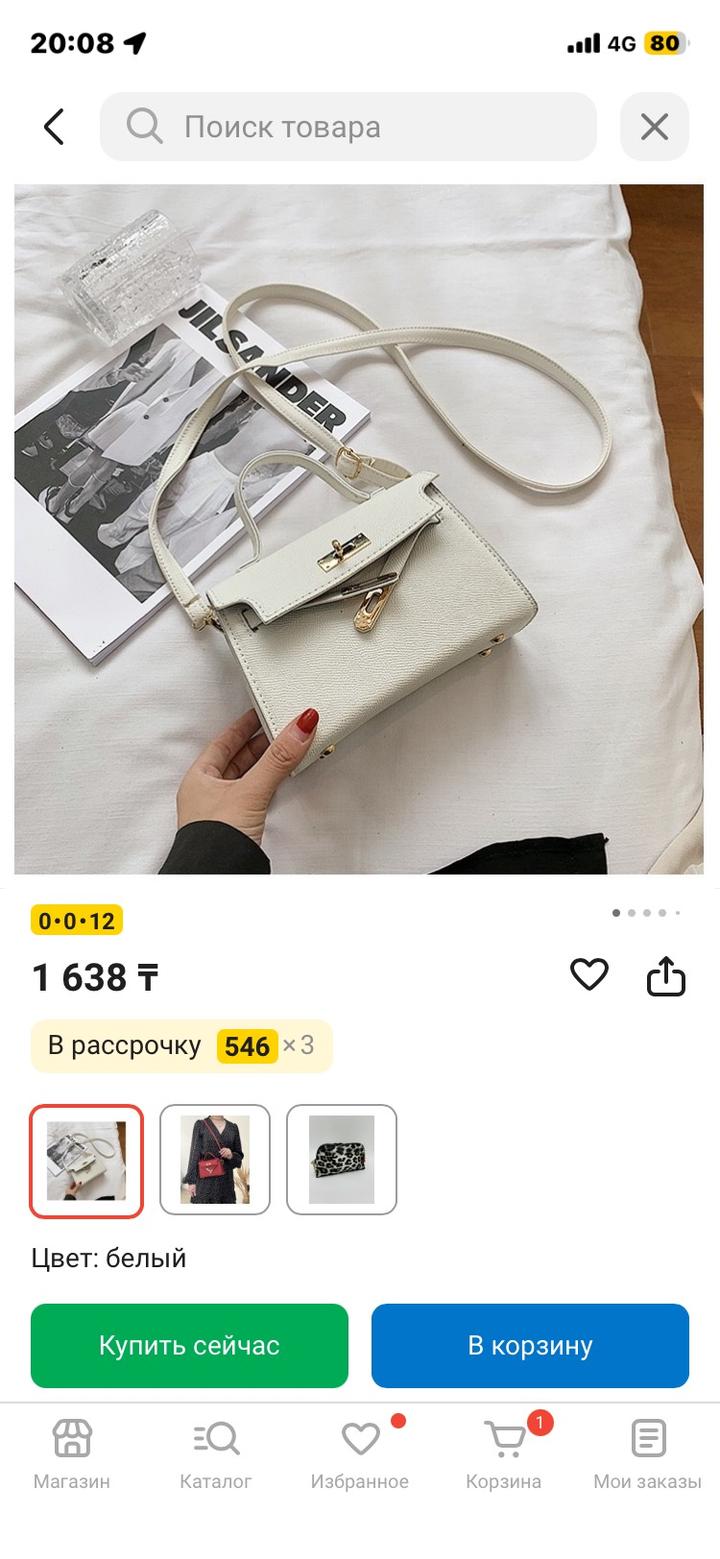Close the product page with X
This screenshot has width=720, height=1559.
tap(654, 127)
